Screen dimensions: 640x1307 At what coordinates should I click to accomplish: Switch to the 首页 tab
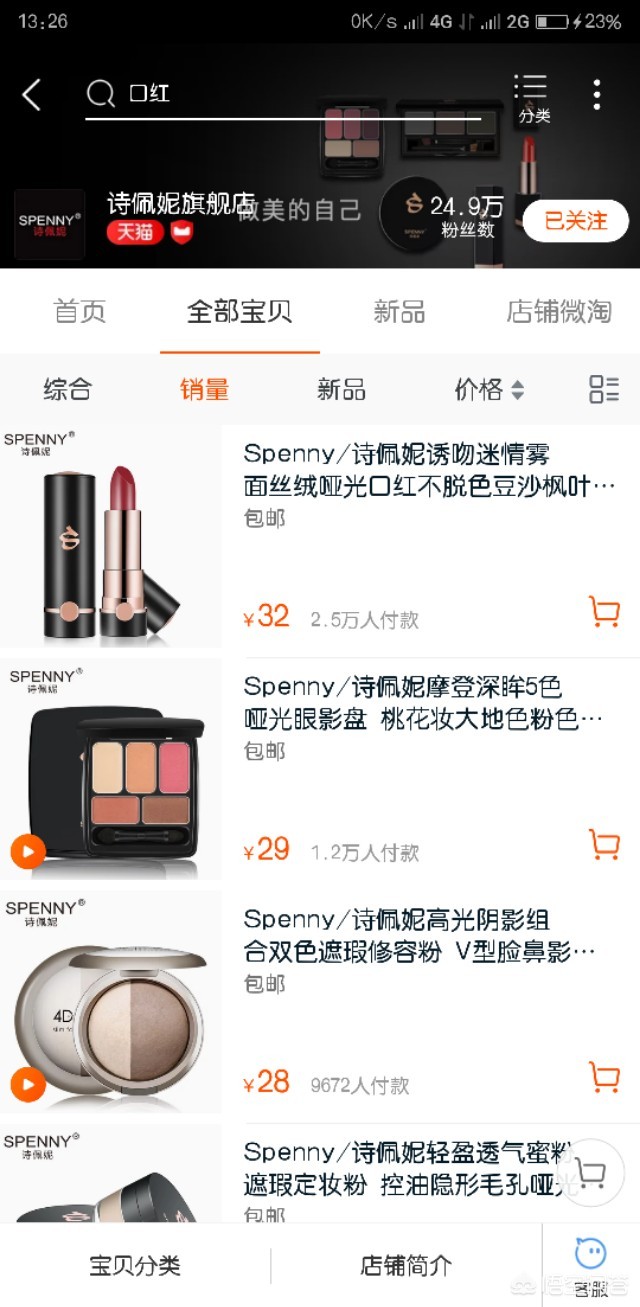click(x=79, y=311)
